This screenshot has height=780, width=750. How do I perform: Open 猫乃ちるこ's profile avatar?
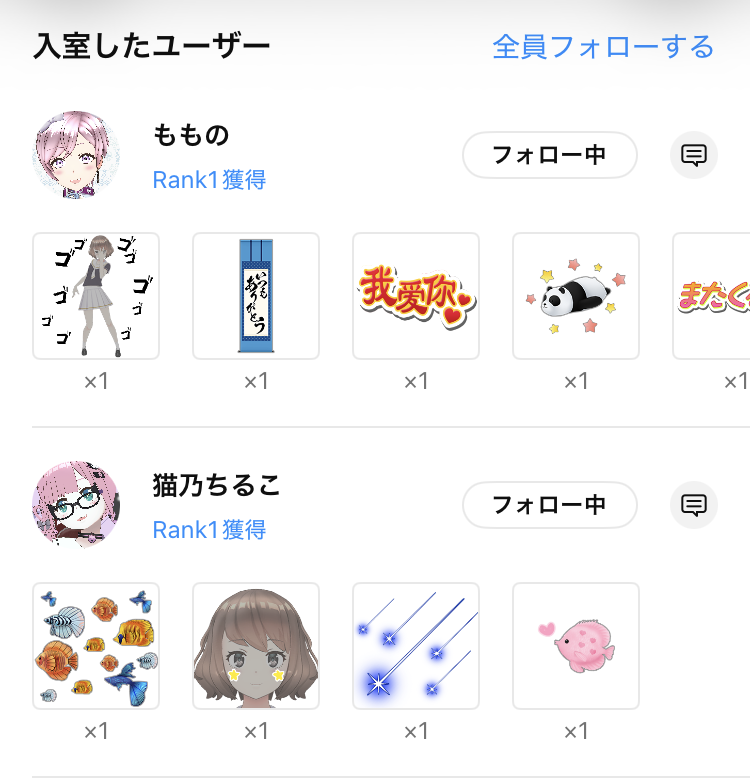pos(77,504)
